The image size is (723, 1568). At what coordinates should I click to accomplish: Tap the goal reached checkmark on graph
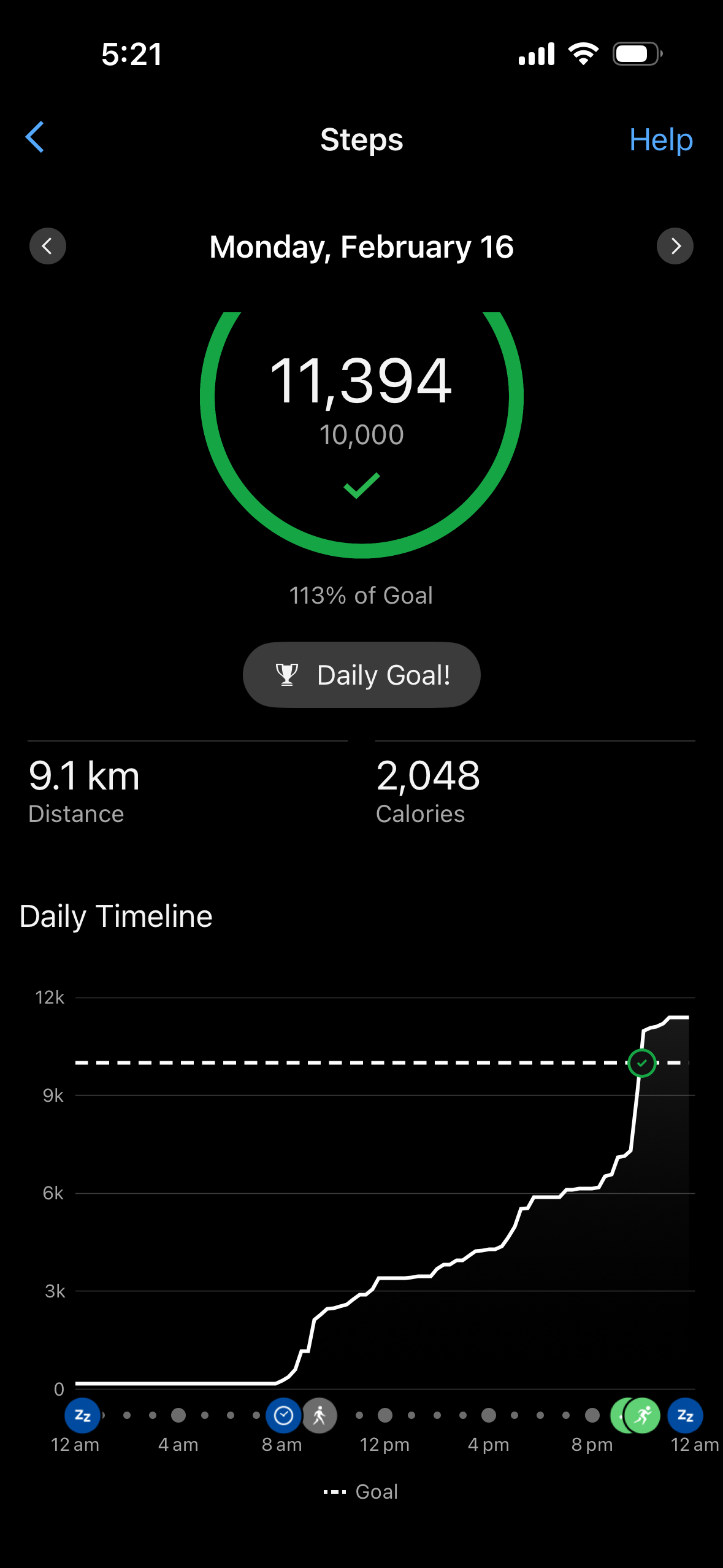click(x=642, y=1063)
